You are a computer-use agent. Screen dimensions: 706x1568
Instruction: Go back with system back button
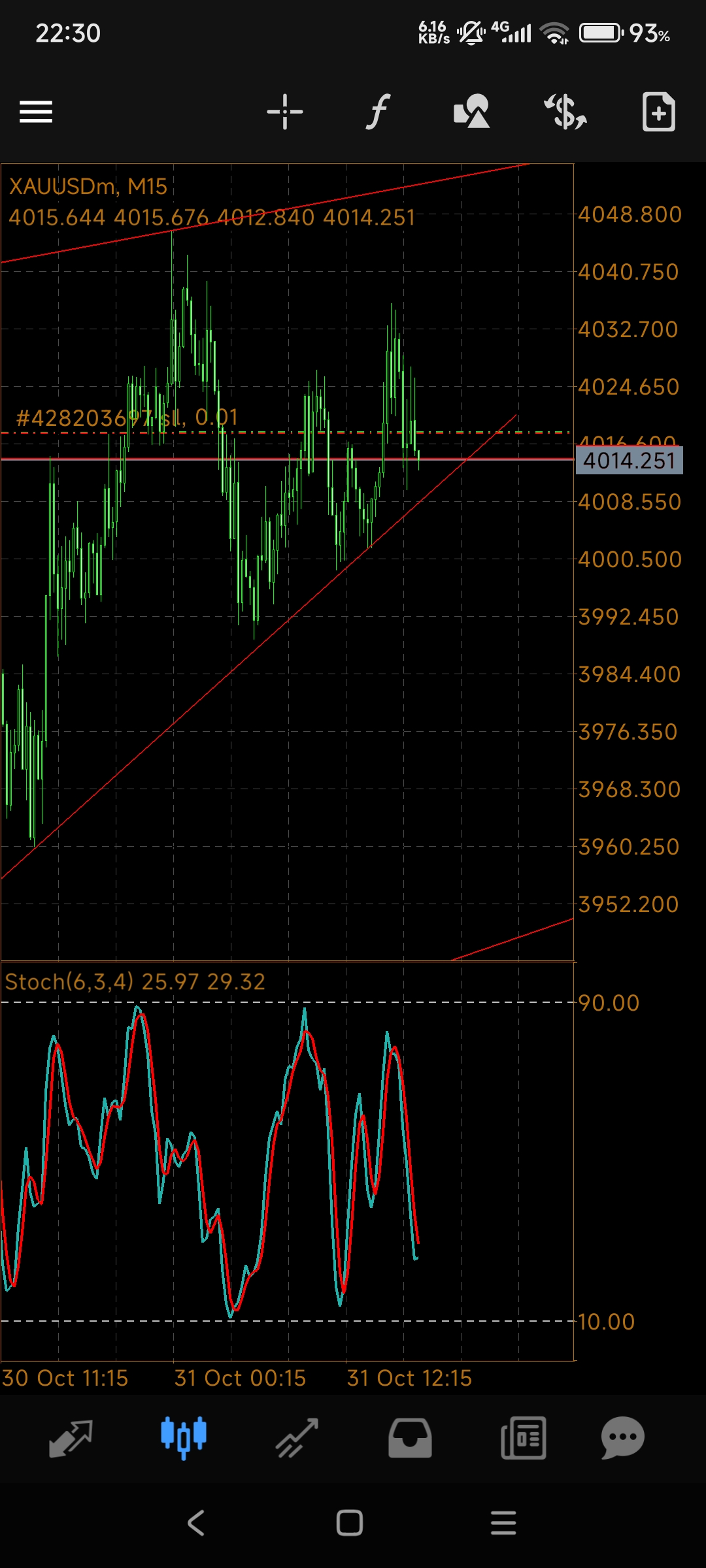coord(196,1523)
